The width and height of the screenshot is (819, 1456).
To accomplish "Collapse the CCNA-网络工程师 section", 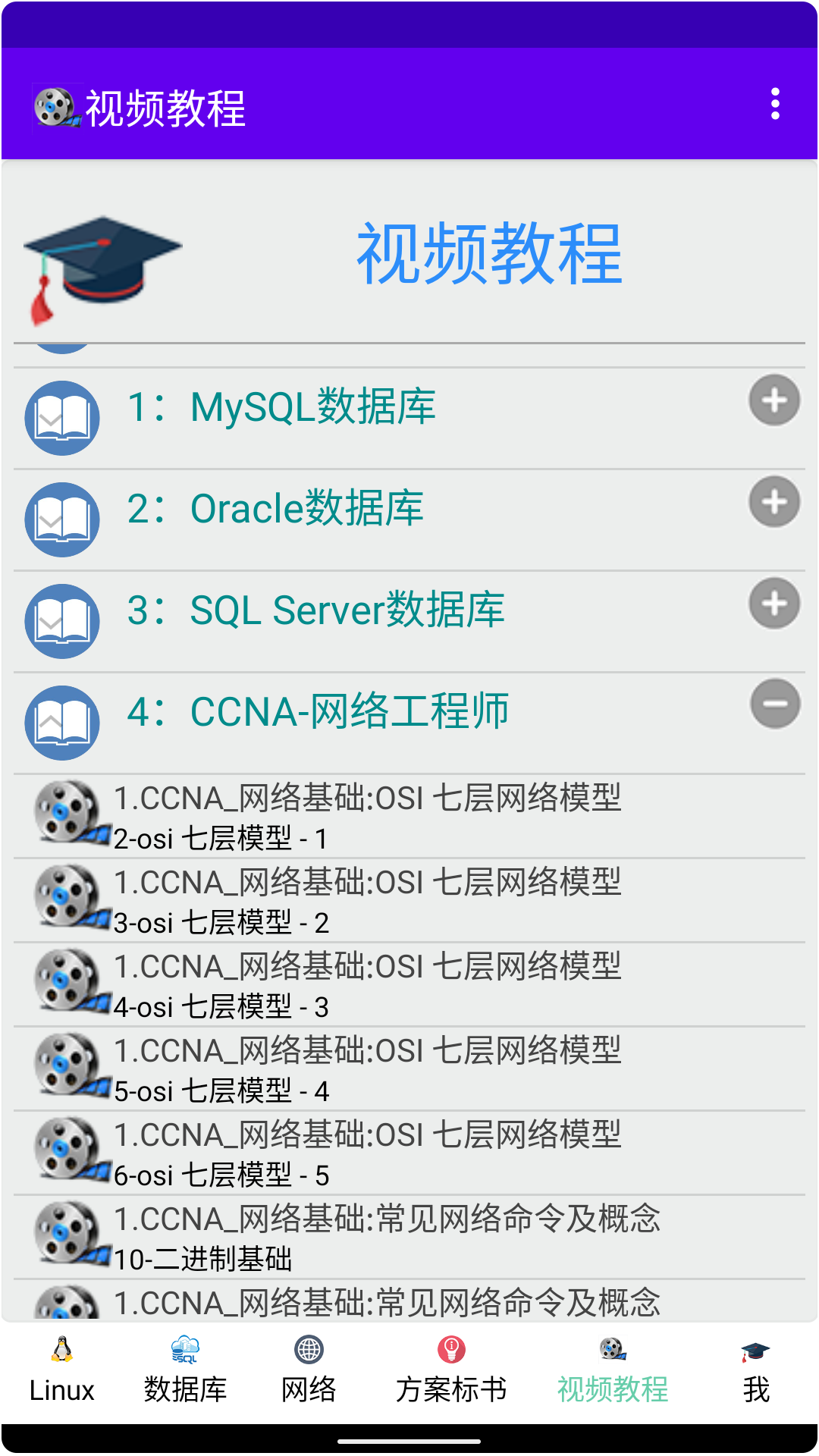I will click(774, 704).
